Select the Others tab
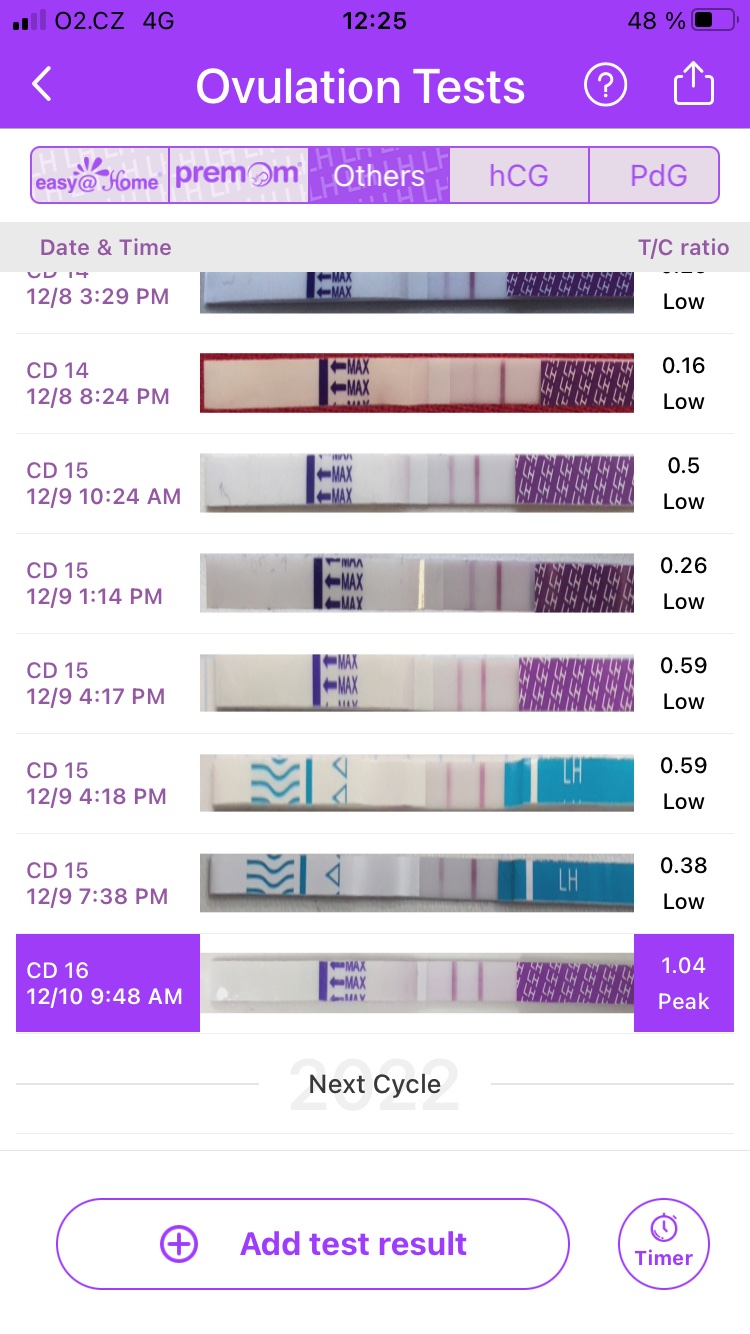 point(379,176)
